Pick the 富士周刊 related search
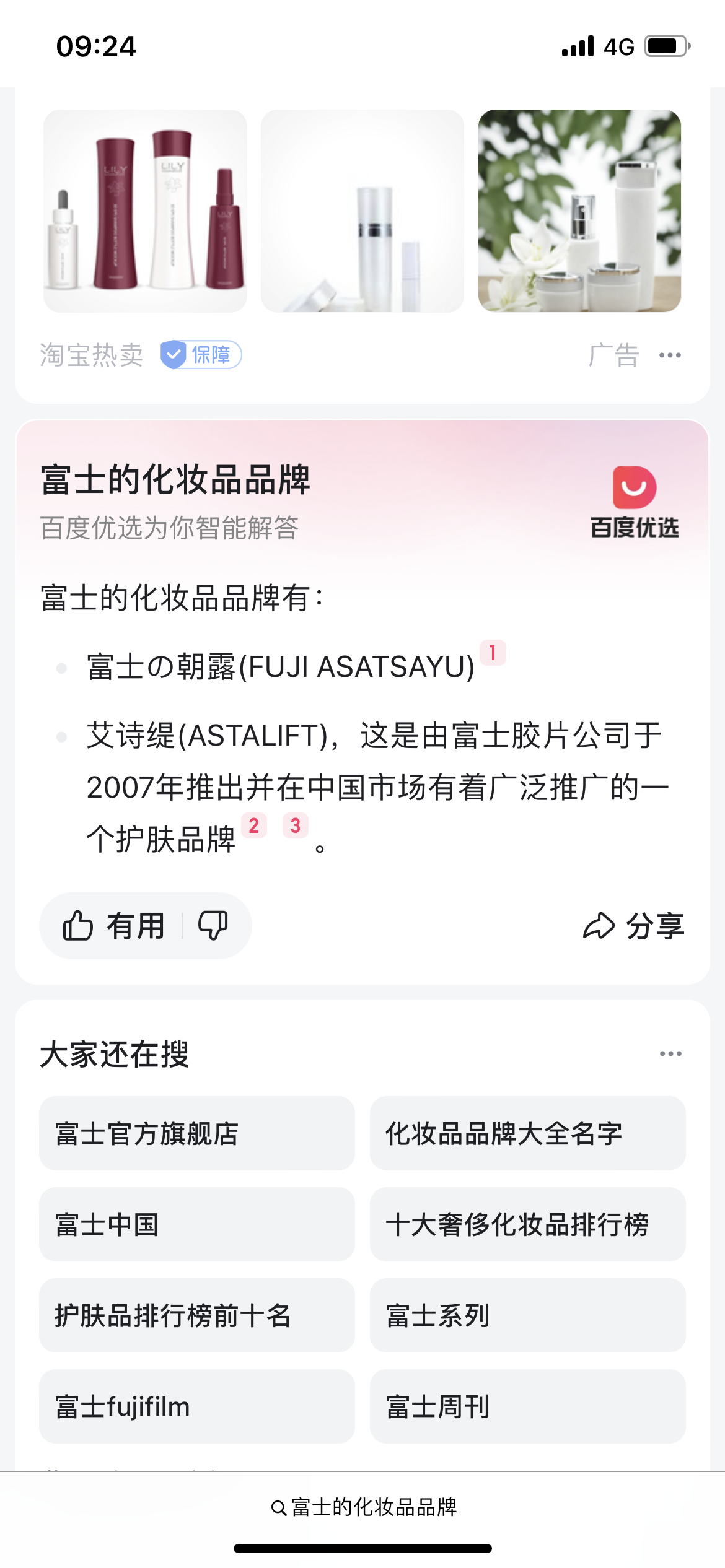This screenshot has height=1568, width=725. pos(527,1406)
